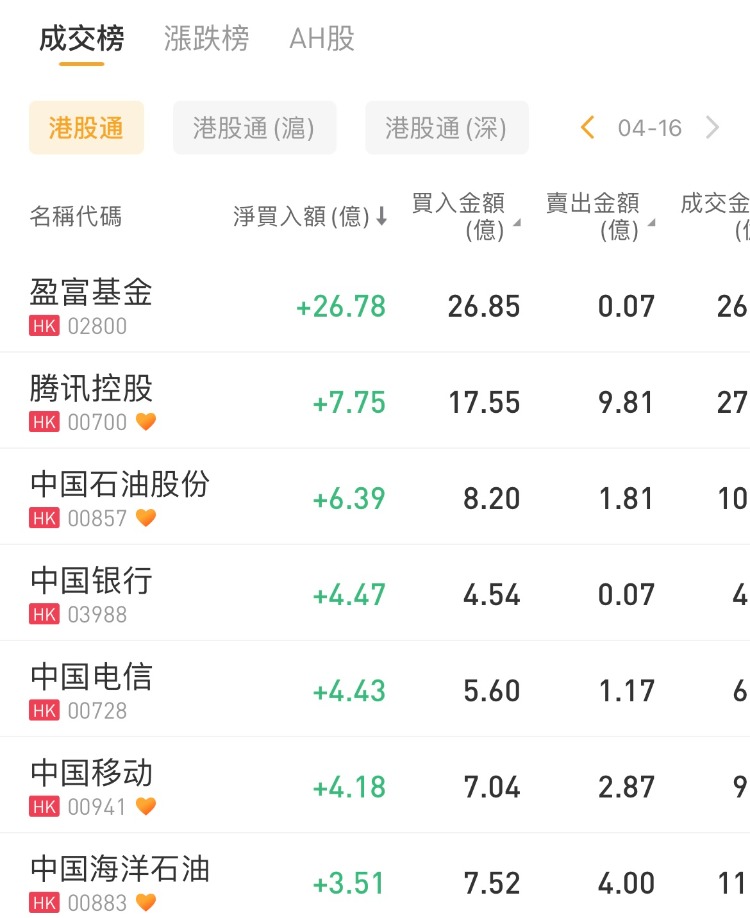Go to the date before 04-16
750x918 pixels.
point(588,128)
